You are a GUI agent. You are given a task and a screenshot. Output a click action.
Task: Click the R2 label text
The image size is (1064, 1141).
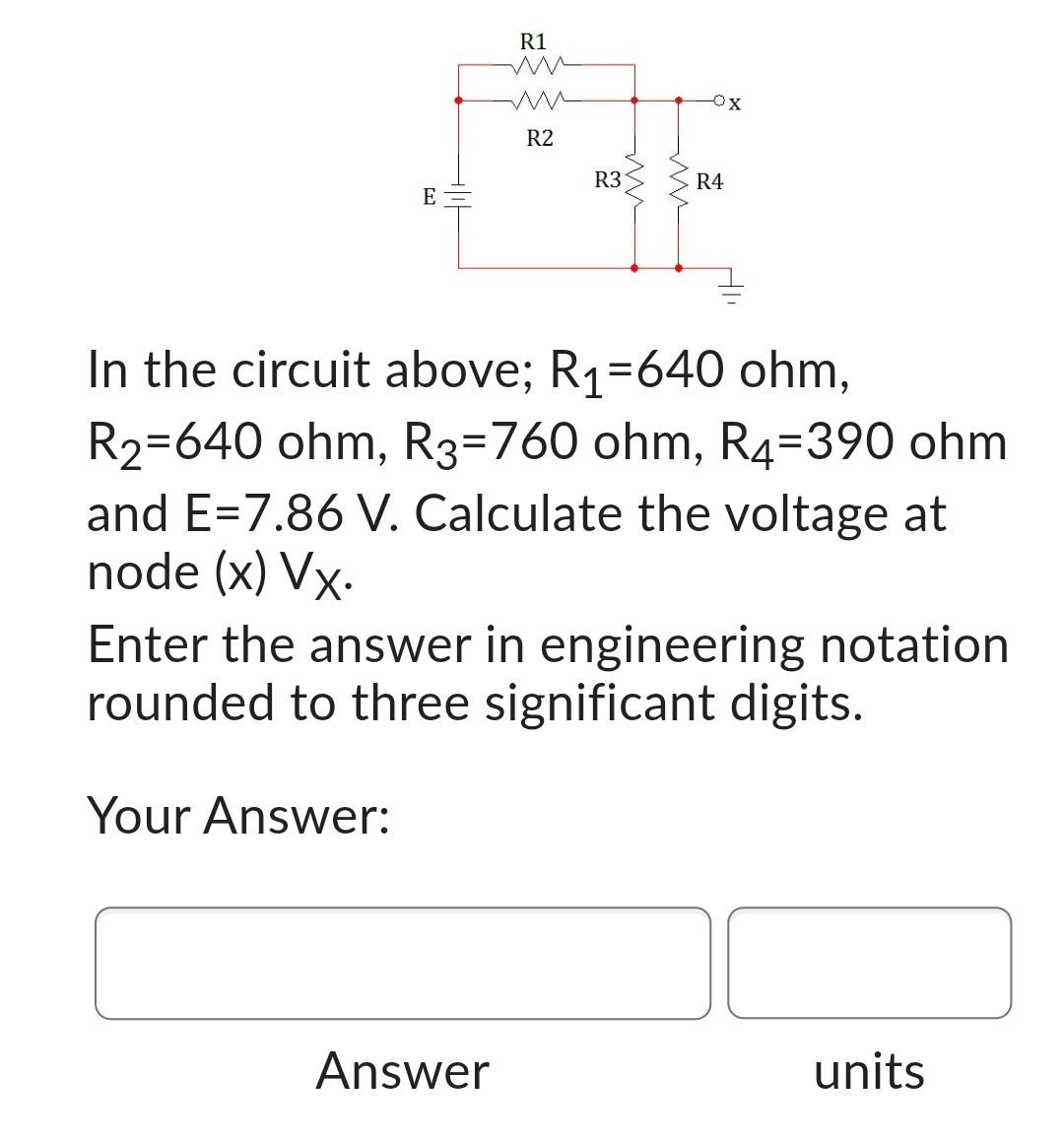[539, 137]
